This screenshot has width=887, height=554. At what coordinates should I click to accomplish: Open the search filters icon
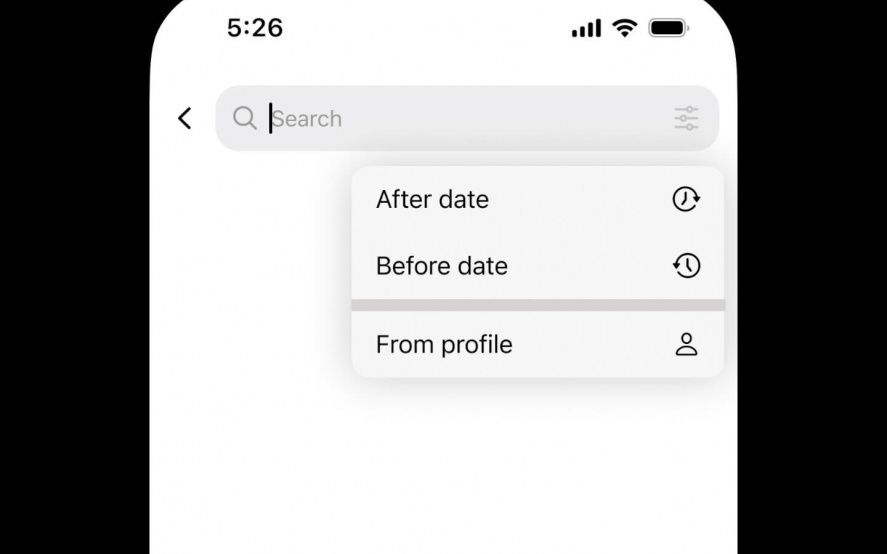686,118
